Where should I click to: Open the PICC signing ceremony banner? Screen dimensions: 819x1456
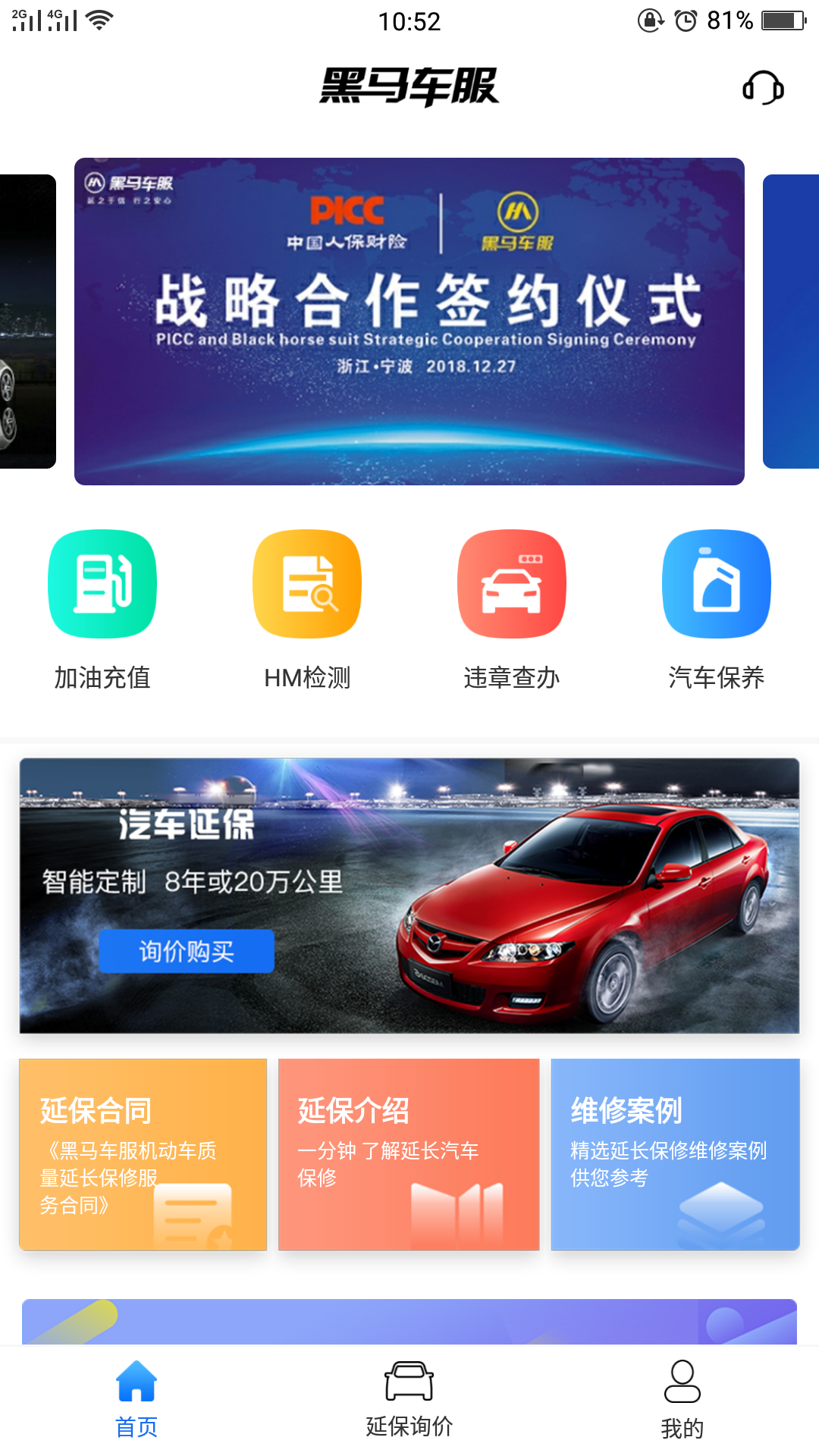click(x=409, y=322)
